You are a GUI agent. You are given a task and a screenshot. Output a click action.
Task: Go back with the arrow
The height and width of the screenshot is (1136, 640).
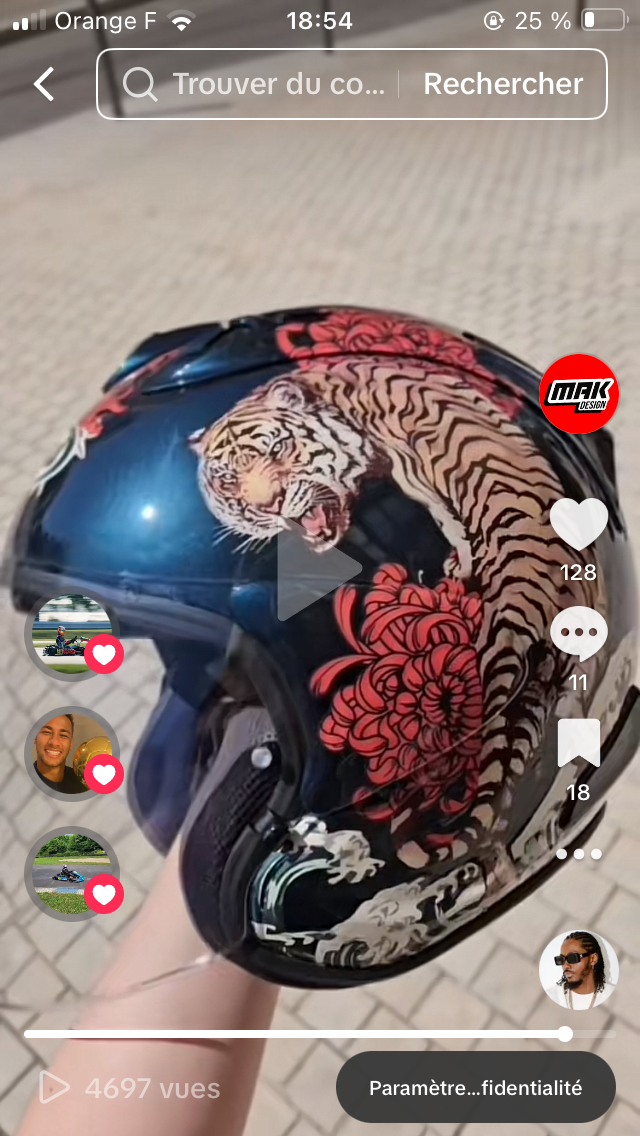pos(43,84)
